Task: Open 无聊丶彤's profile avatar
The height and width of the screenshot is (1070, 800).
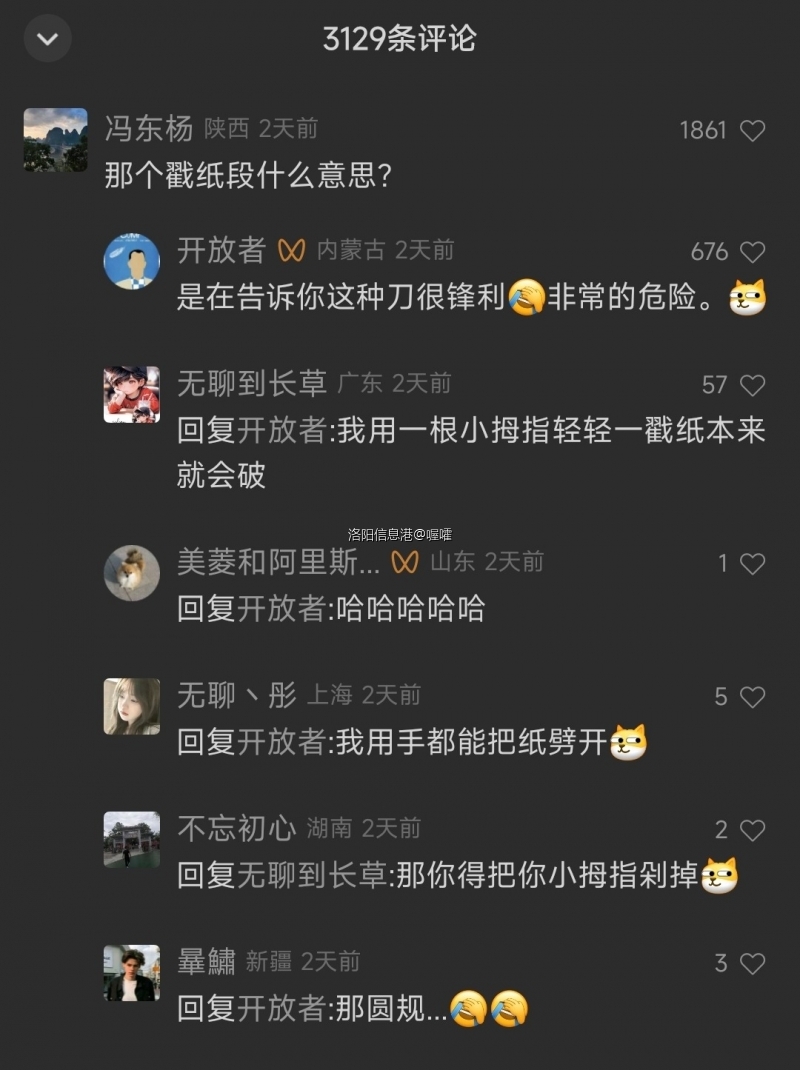Action: [131, 706]
